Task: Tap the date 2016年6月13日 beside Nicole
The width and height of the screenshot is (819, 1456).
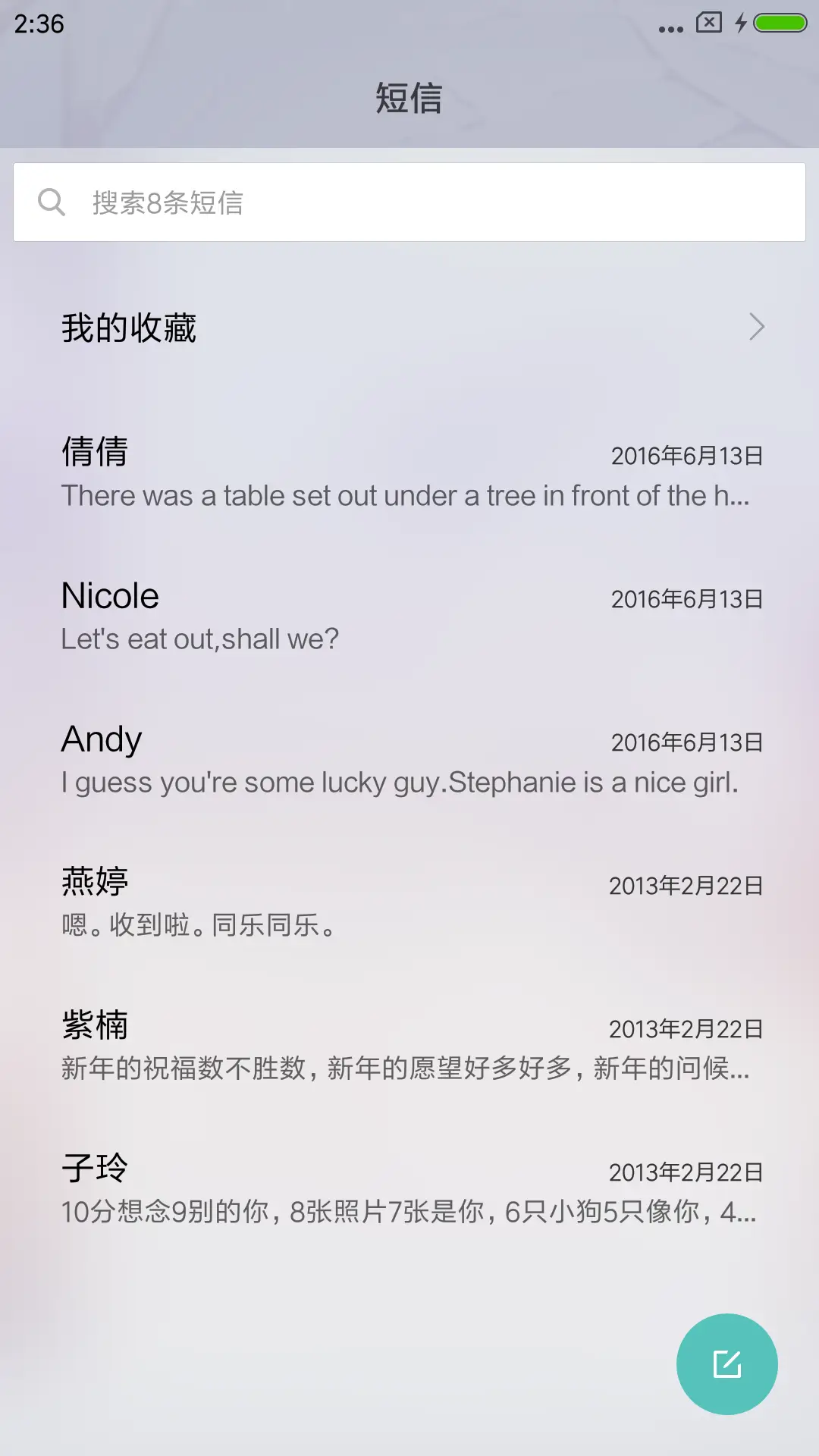Action: 686,598
